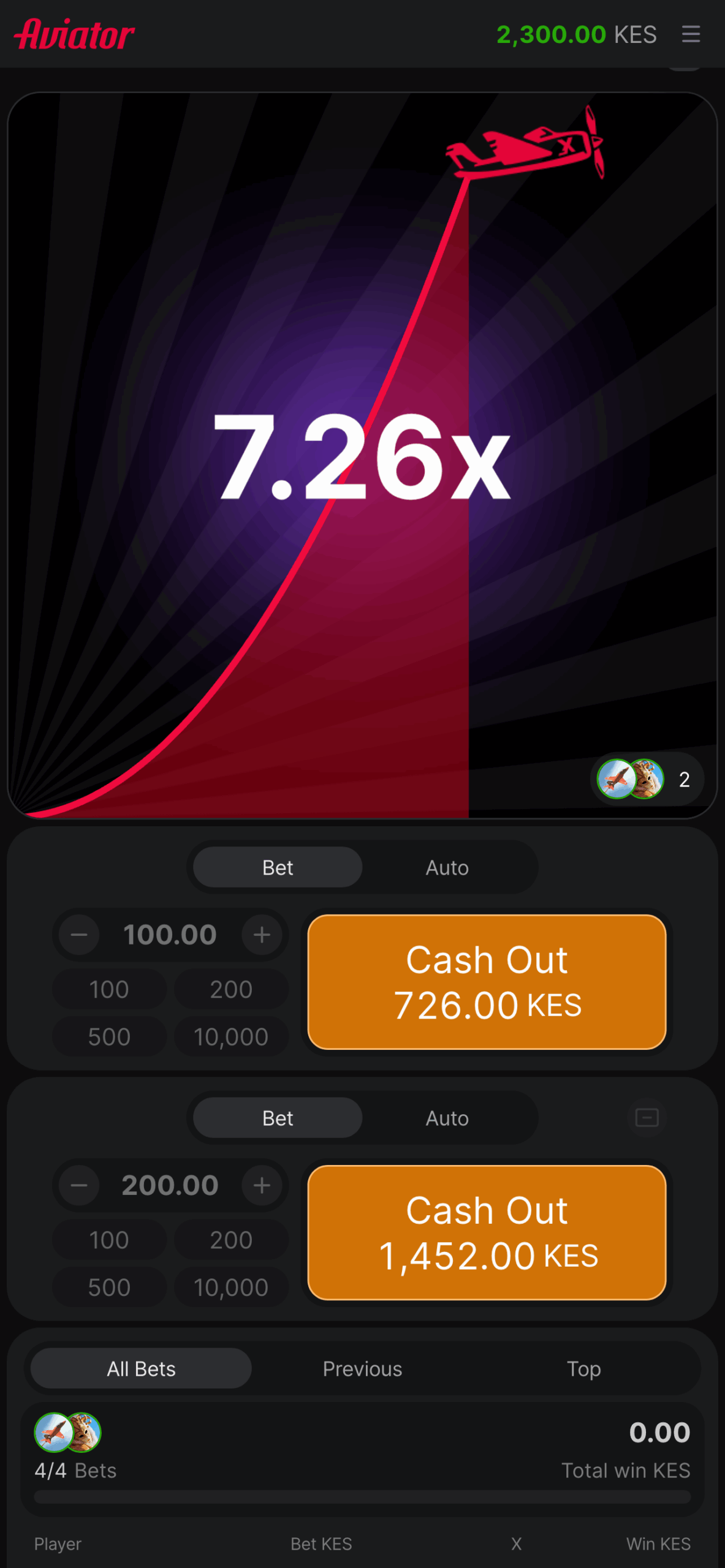Decrease the 200.00 bet amount

point(79,1185)
